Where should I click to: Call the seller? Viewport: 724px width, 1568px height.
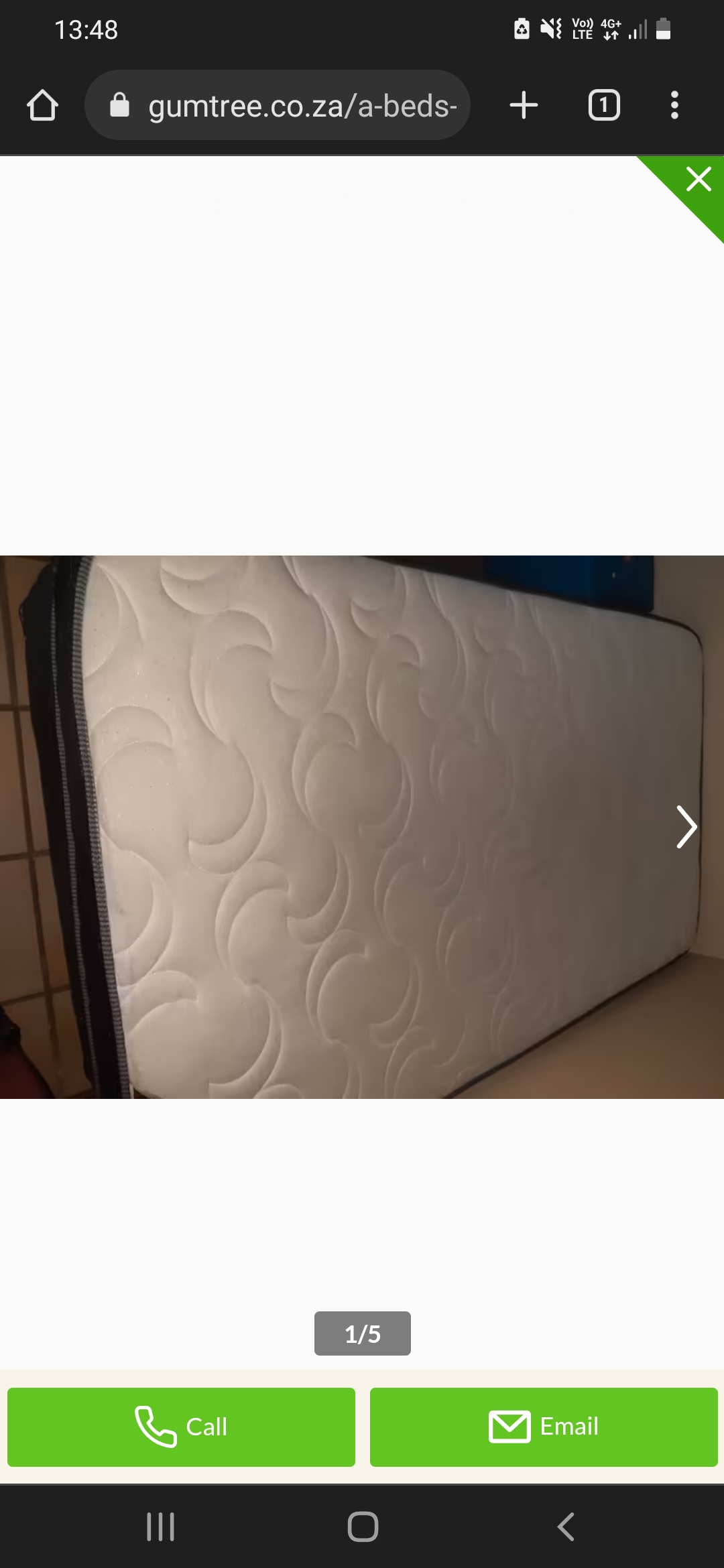[181, 1427]
